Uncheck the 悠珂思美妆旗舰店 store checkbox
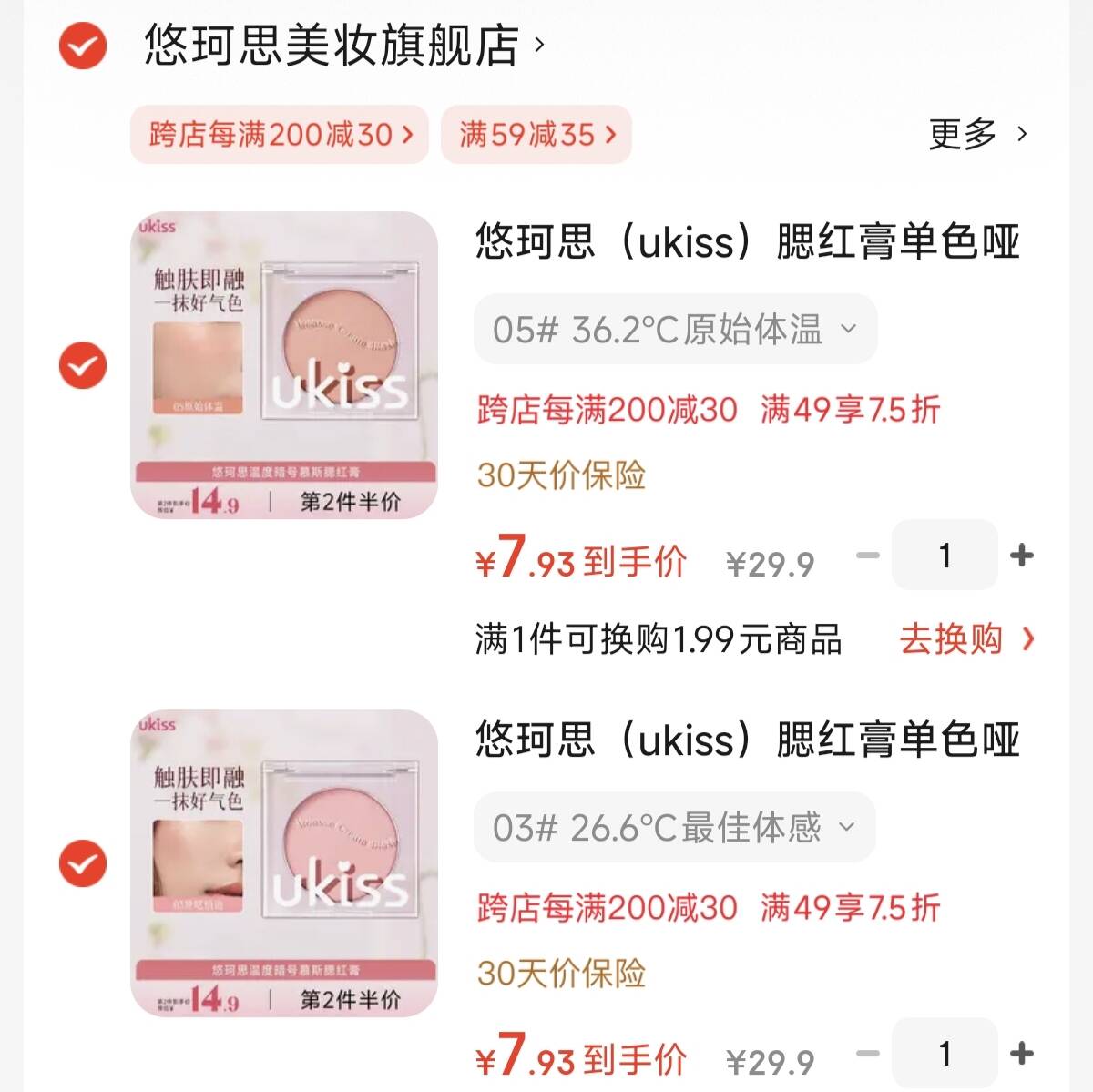The image size is (1093, 1092). point(83,46)
